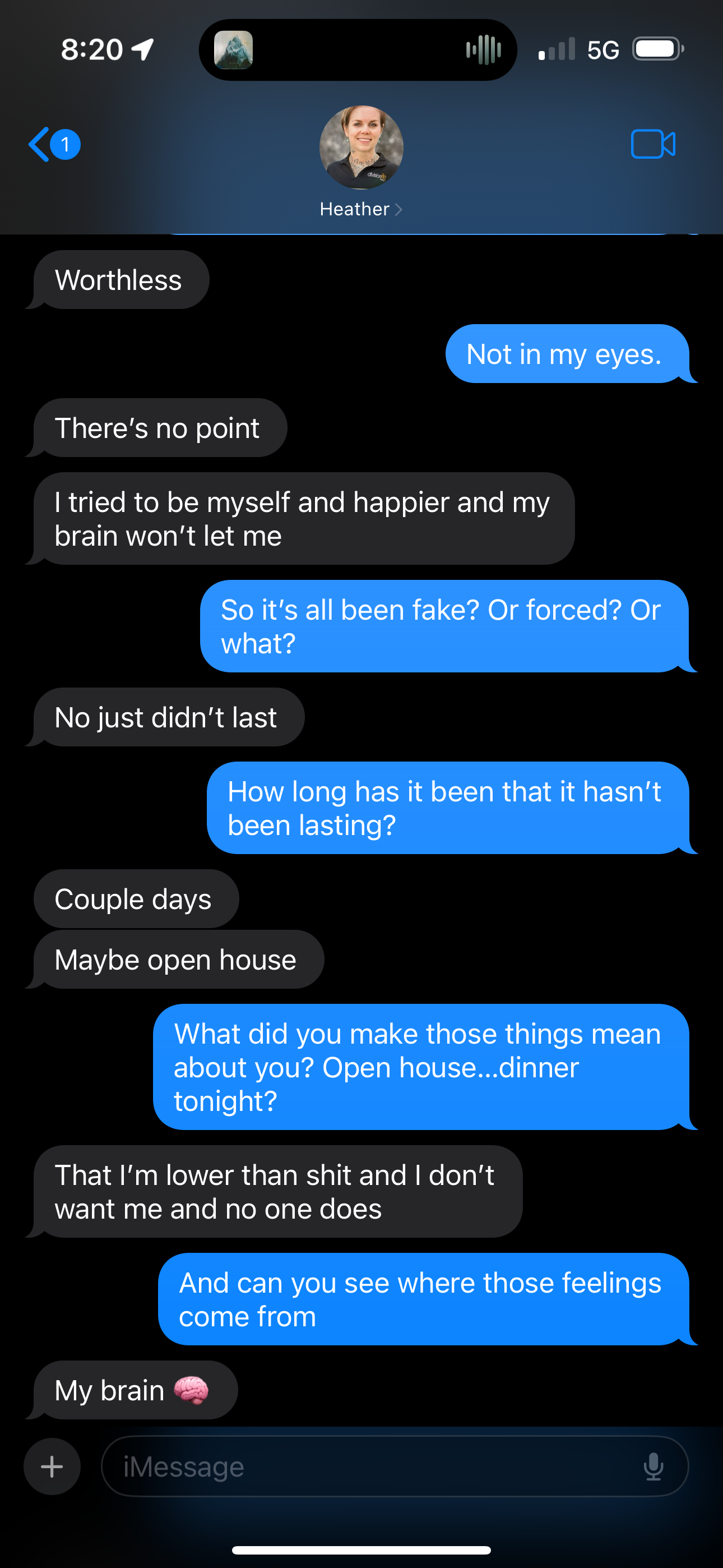Record an audio message with the microphone

coord(653,1466)
